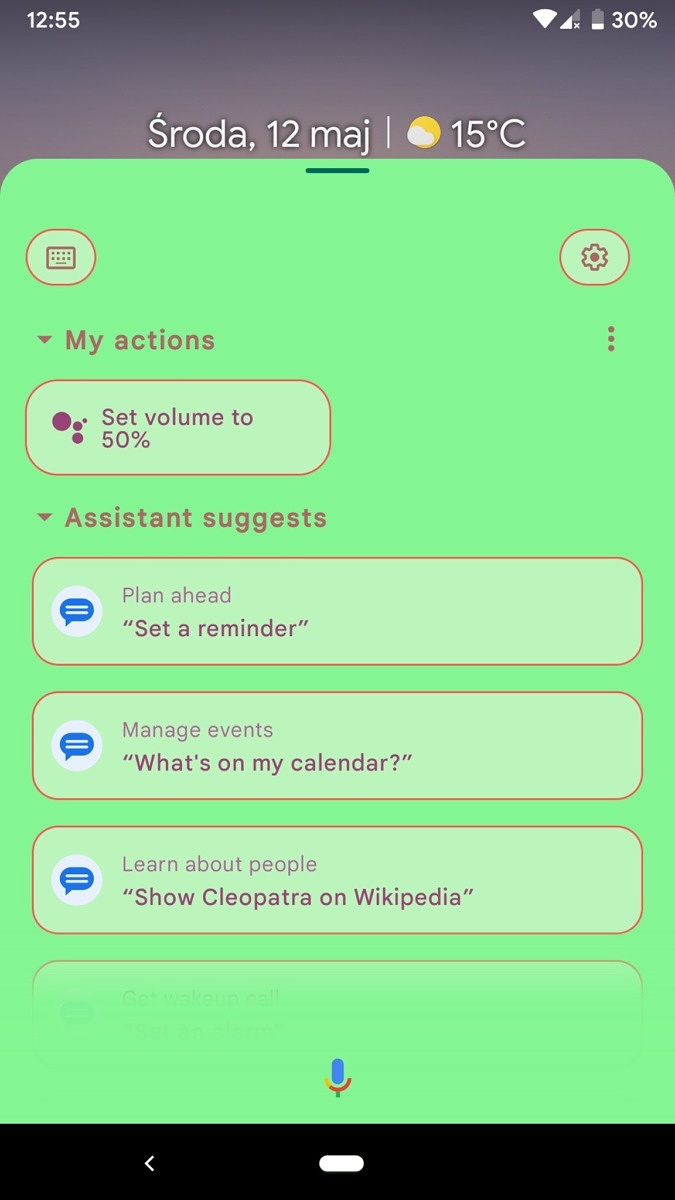Viewport: 675px width, 1200px height.
Task: Collapse the Assistant suggests section
Action: 44,518
